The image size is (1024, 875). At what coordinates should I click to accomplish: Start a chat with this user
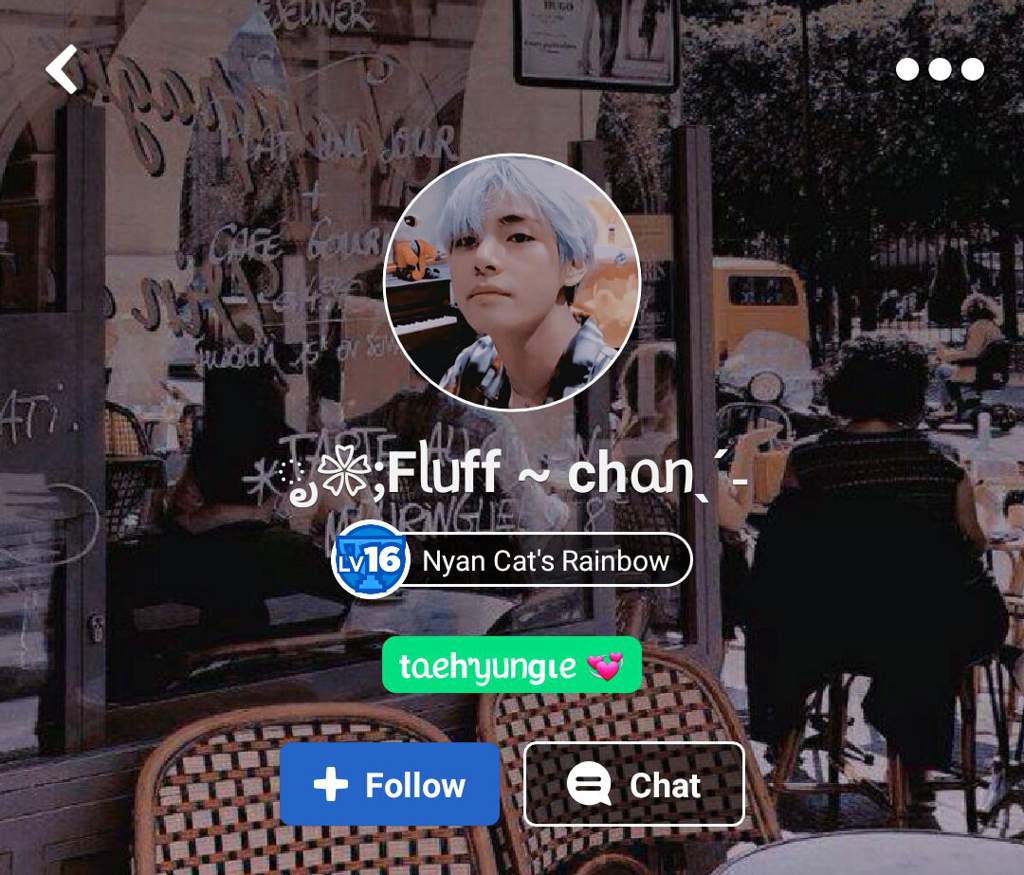pos(634,785)
